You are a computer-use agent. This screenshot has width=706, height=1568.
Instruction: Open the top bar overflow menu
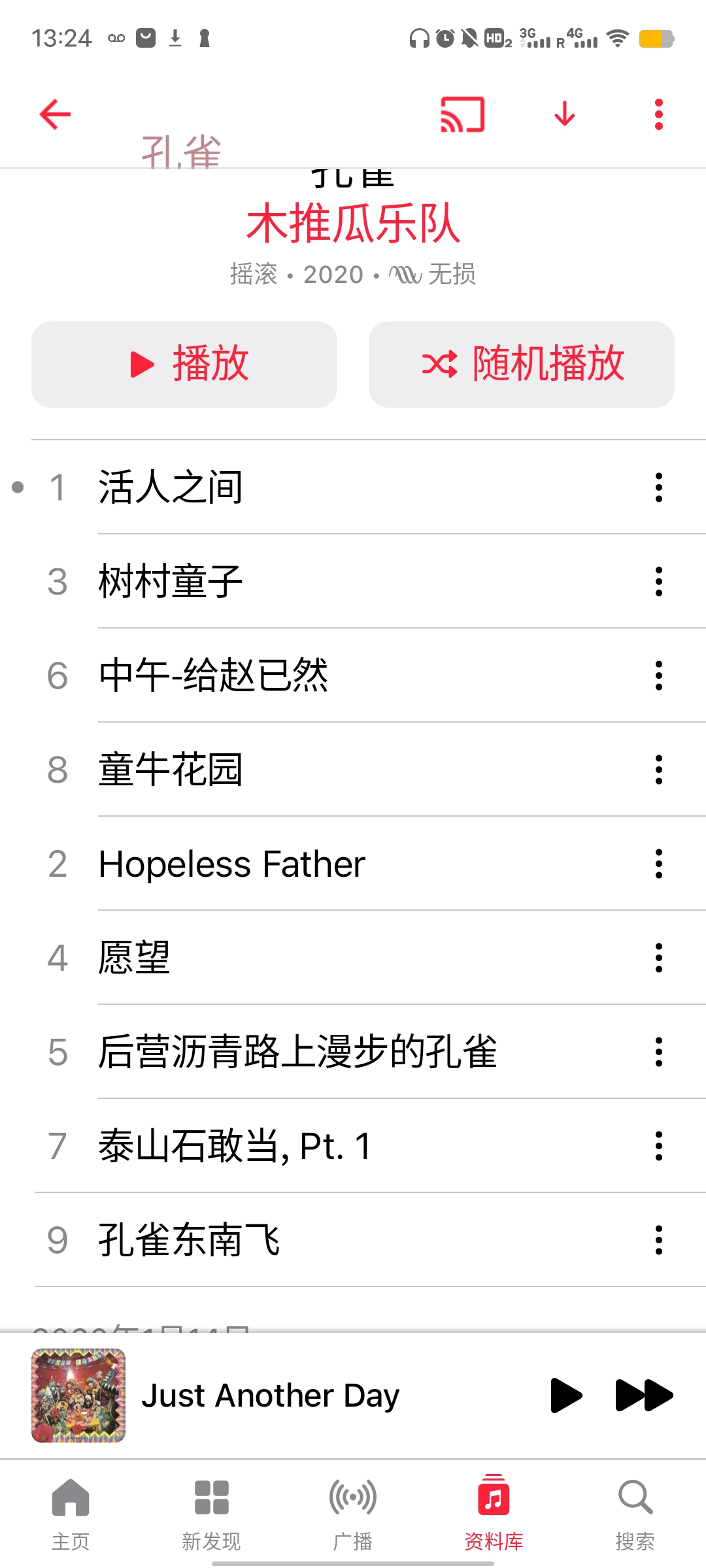[x=658, y=115]
